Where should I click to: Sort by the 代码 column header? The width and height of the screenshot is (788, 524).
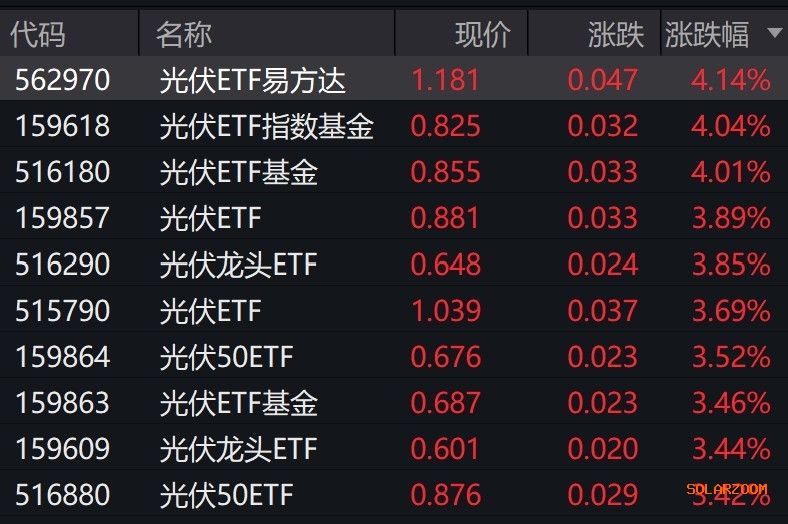[x=38, y=34]
